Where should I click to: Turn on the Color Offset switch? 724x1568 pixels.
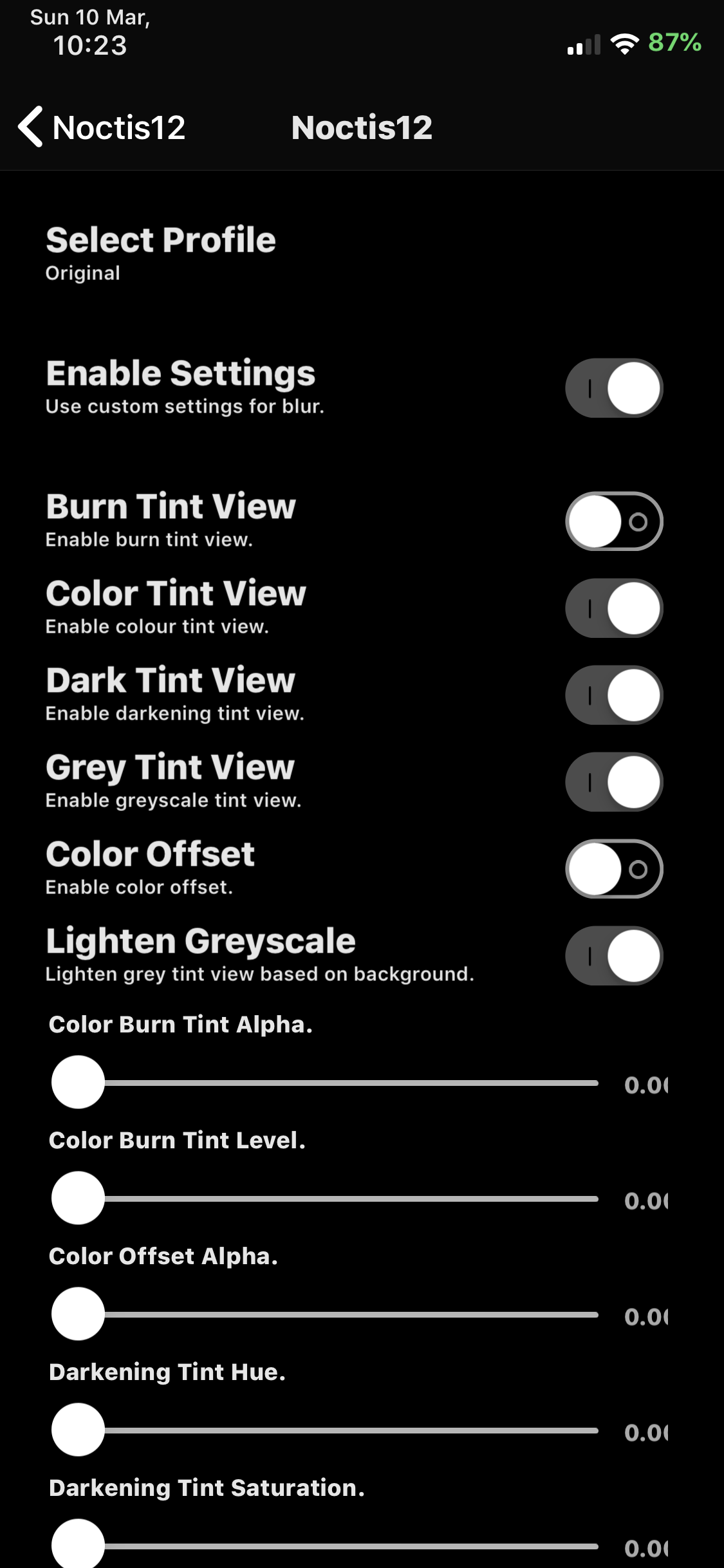(614, 869)
